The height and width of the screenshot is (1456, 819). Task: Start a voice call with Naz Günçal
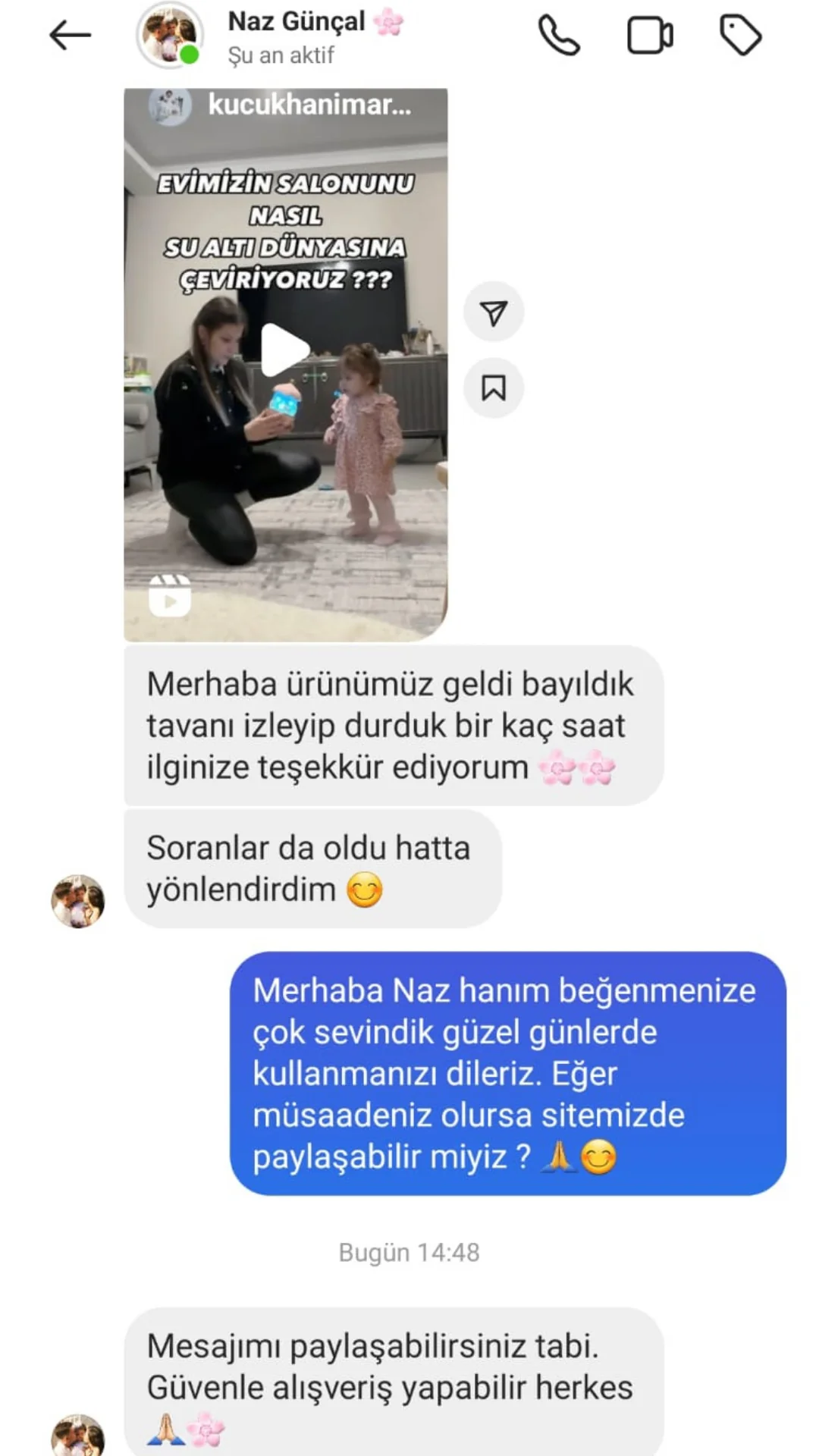(559, 36)
